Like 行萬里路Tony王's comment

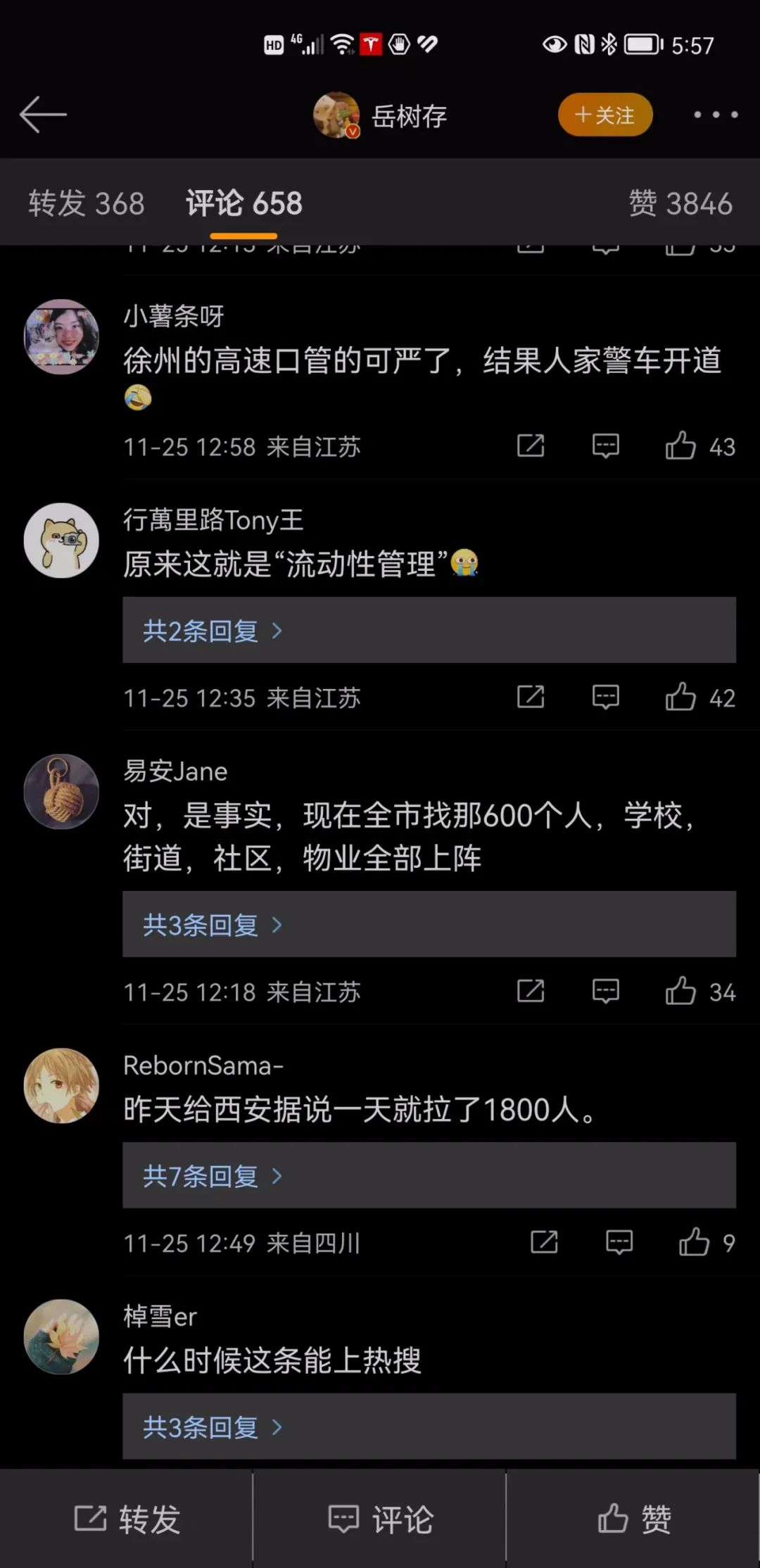click(x=680, y=697)
